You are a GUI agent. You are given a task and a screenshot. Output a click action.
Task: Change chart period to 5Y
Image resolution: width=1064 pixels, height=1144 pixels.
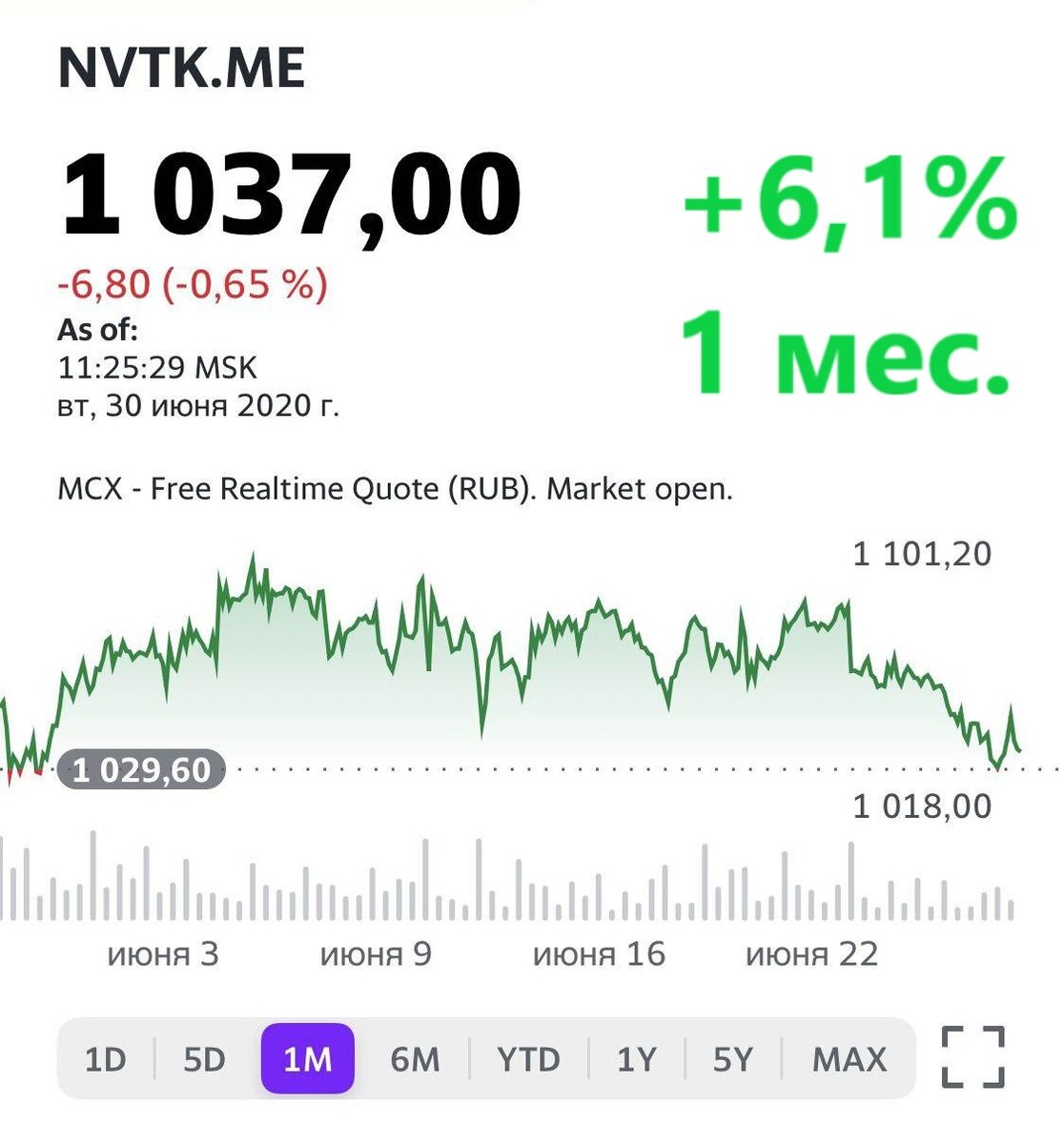tap(732, 1059)
